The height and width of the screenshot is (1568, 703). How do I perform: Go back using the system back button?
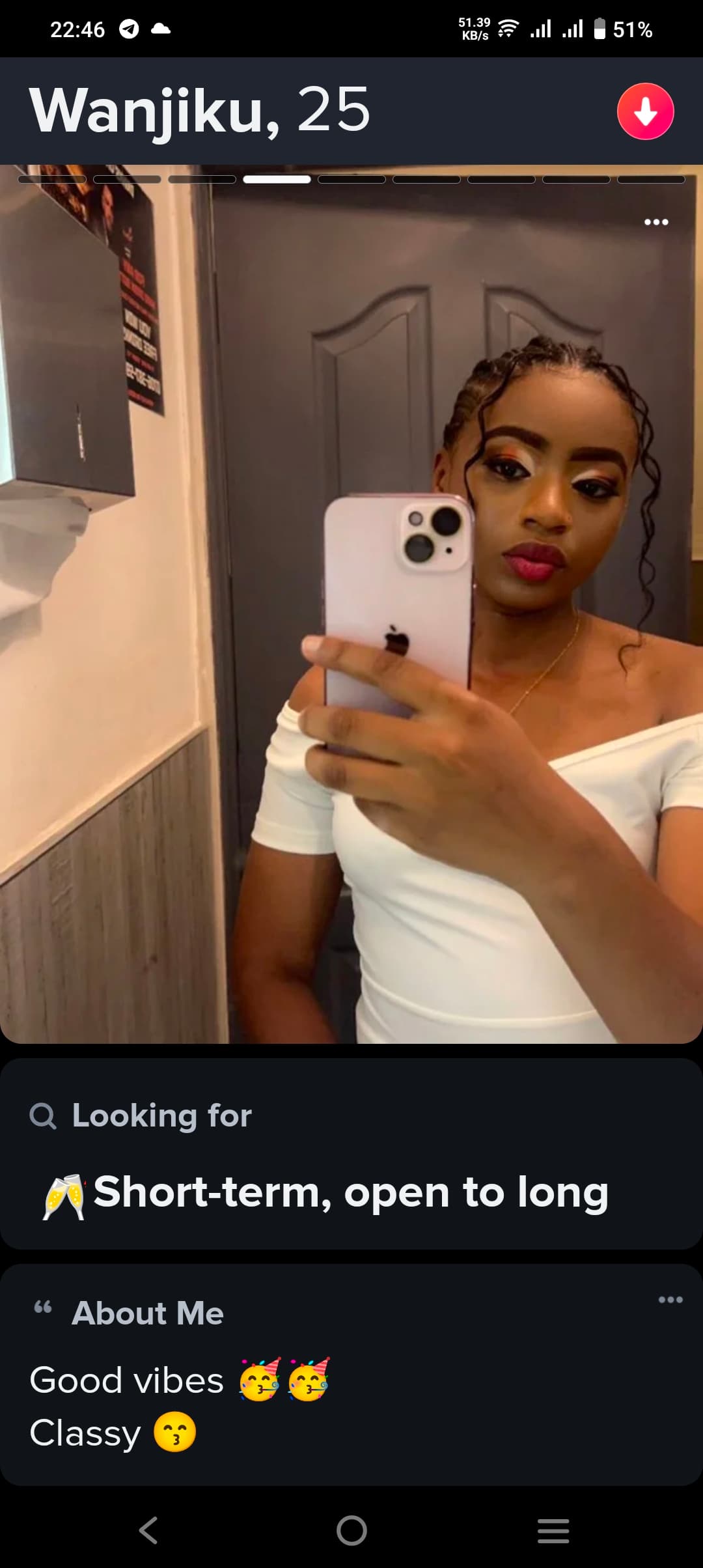148,1530
